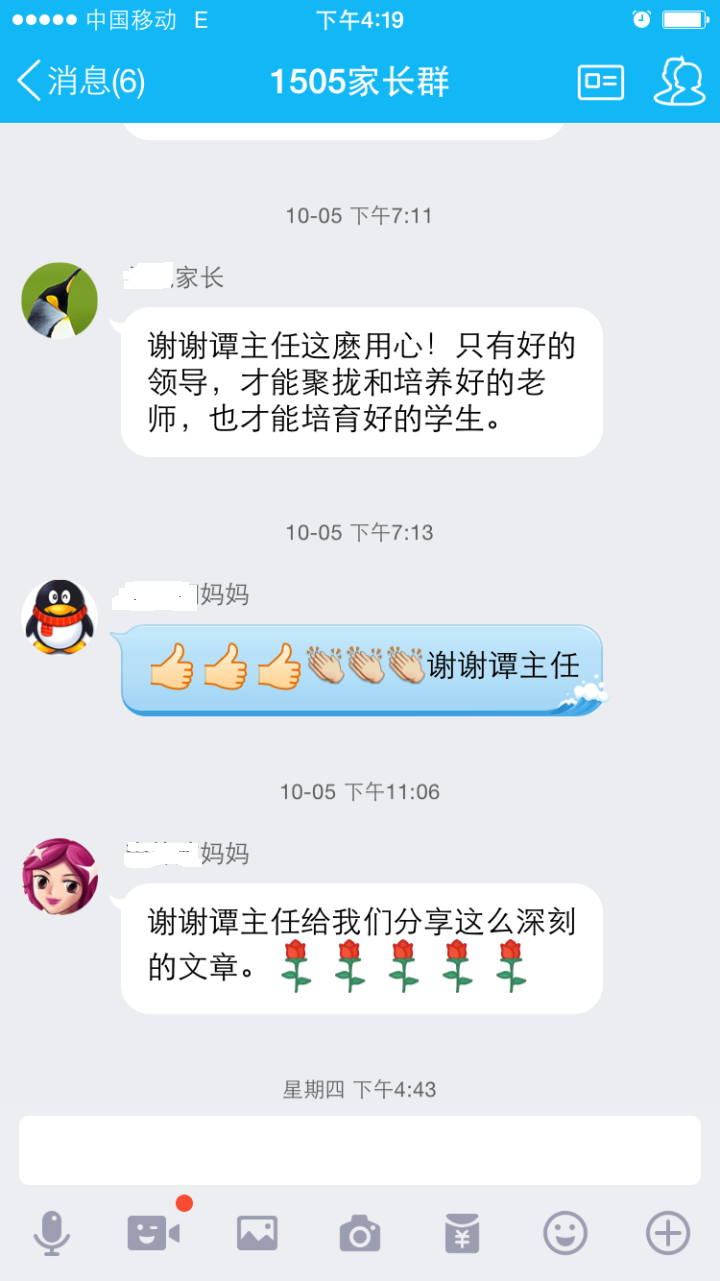Open the group notice card icon
The image size is (720, 1281).
click(600, 82)
